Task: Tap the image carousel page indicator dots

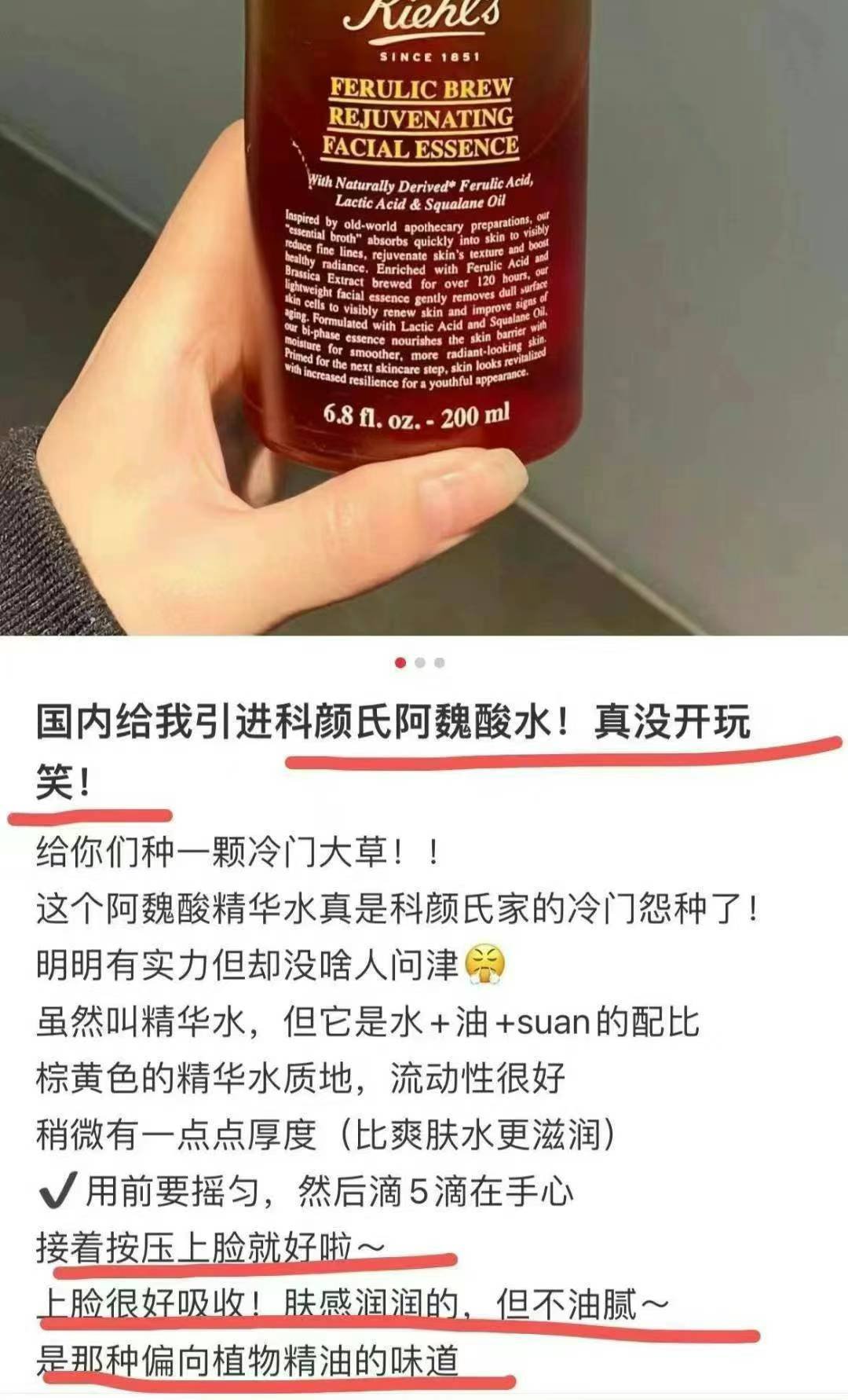Action: coord(420,663)
